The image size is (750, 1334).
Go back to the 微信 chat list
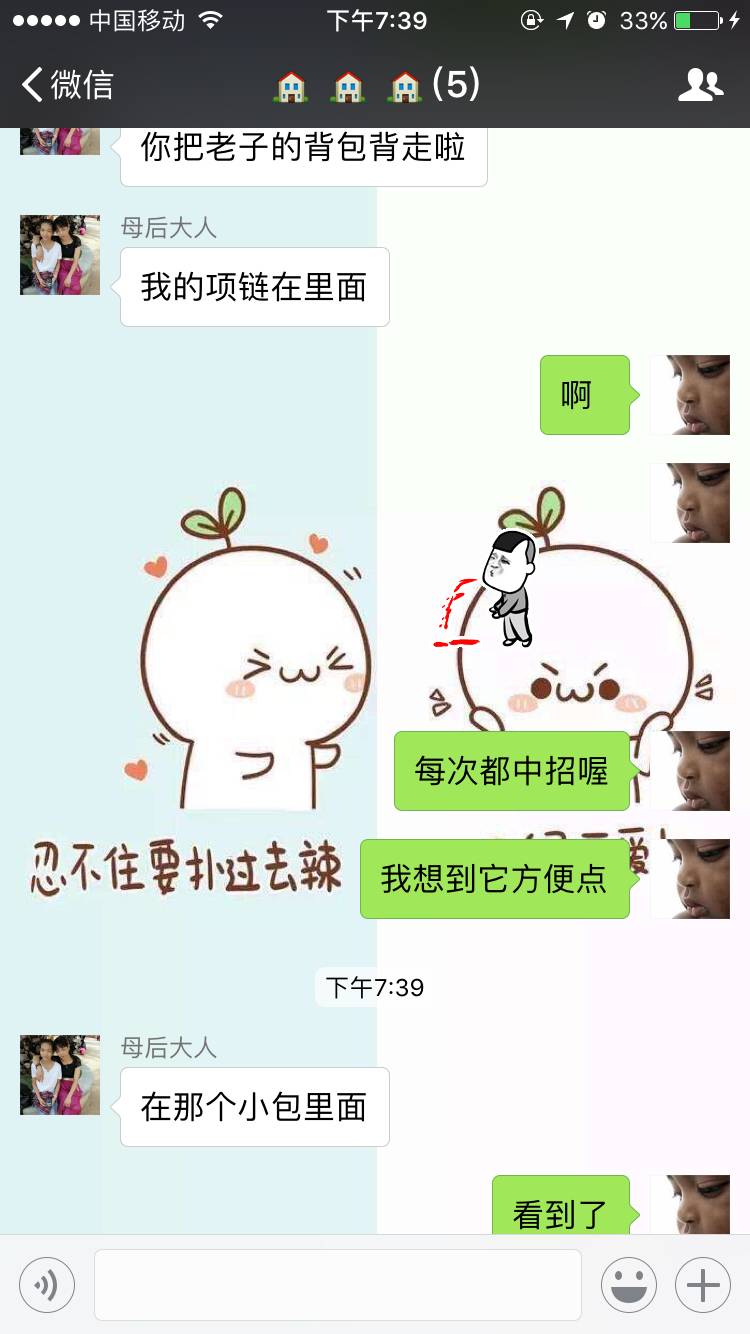point(68,85)
